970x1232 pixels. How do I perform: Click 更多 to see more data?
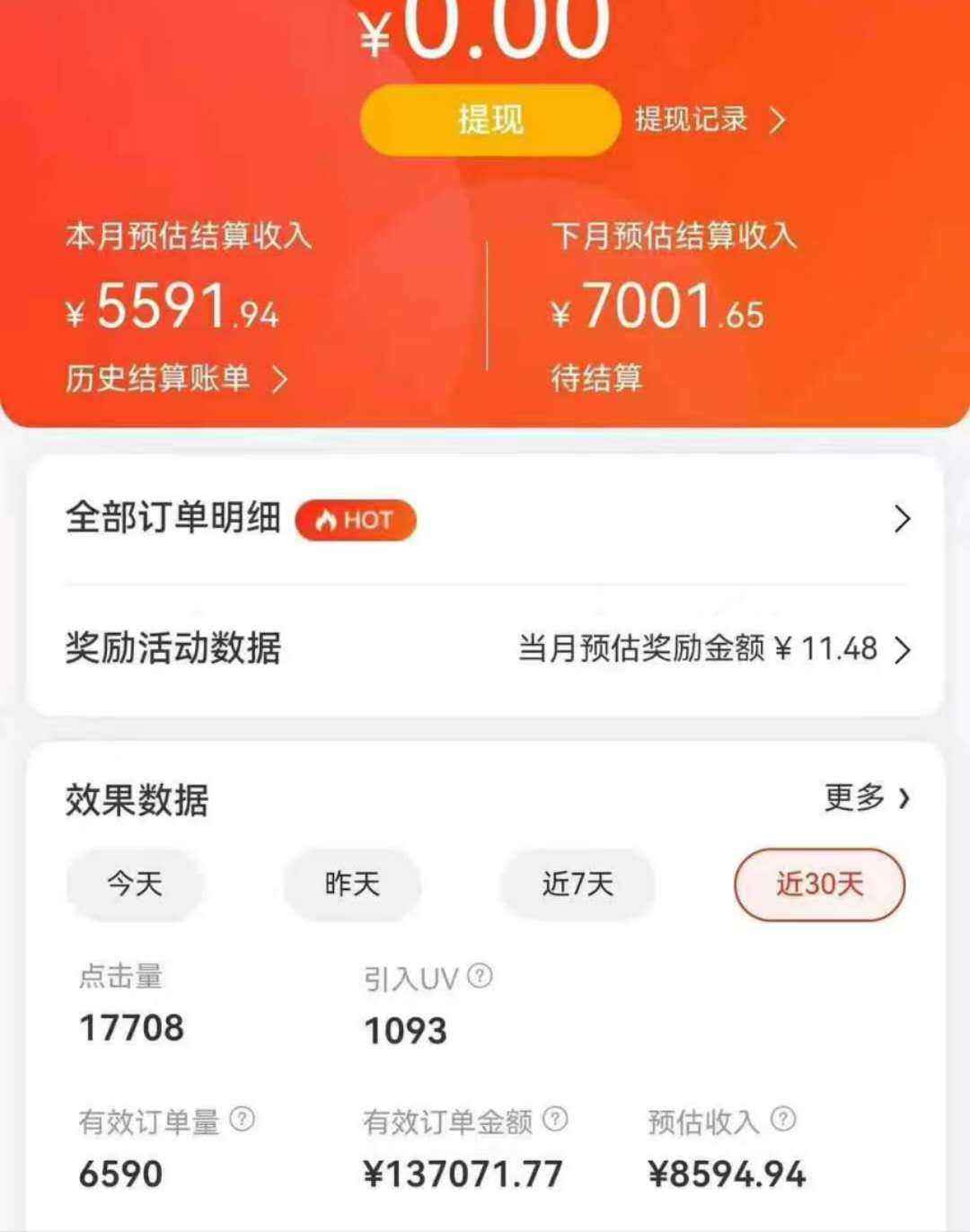click(x=853, y=796)
